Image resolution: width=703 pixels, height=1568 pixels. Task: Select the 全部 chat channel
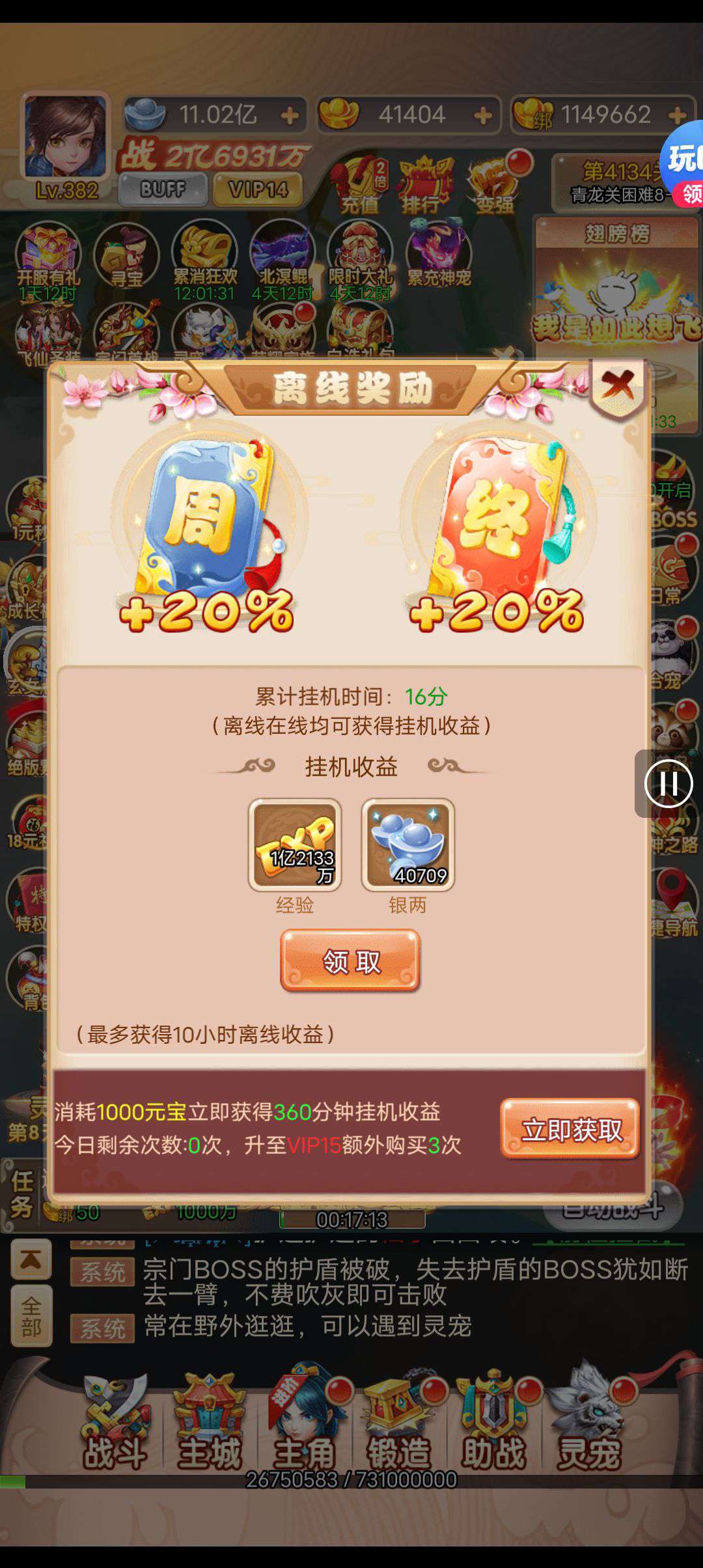coord(31,1317)
